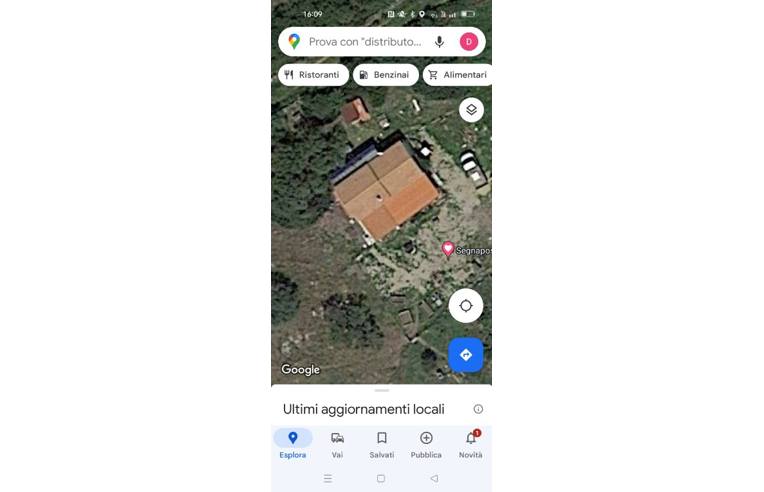Go back using the system back button
Image resolution: width=764 pixels, height=492 pixels.
tap(434, 479)
